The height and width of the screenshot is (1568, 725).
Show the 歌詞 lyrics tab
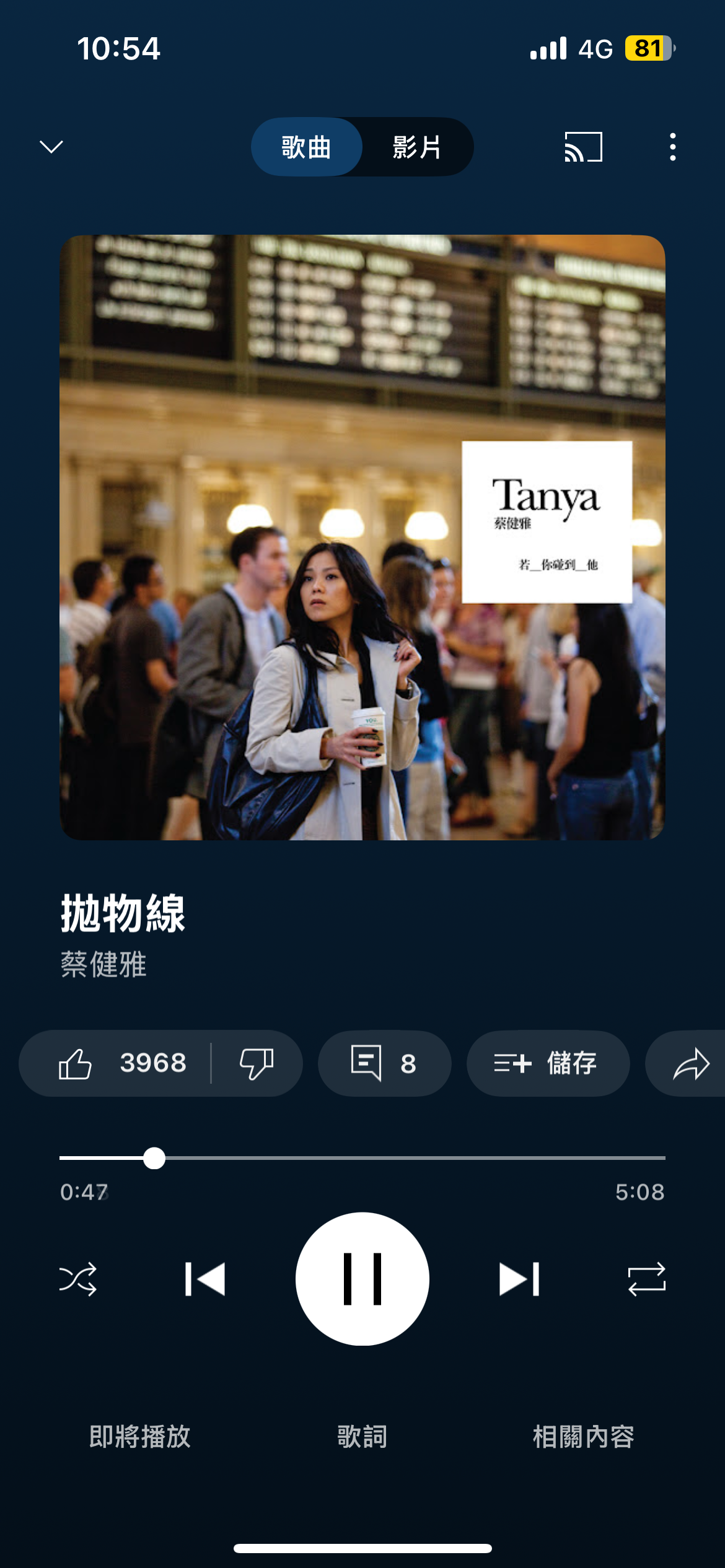(362, 1437)
